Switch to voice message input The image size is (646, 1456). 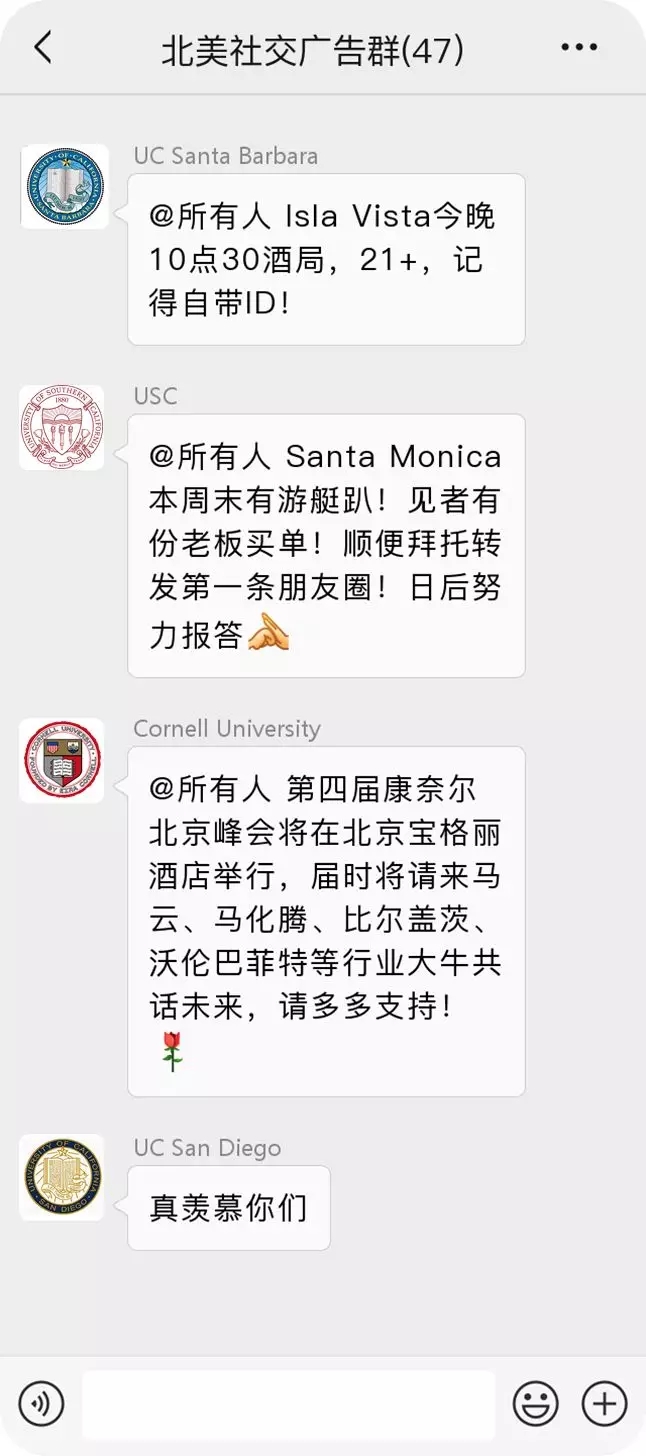tap(41, 1404)
